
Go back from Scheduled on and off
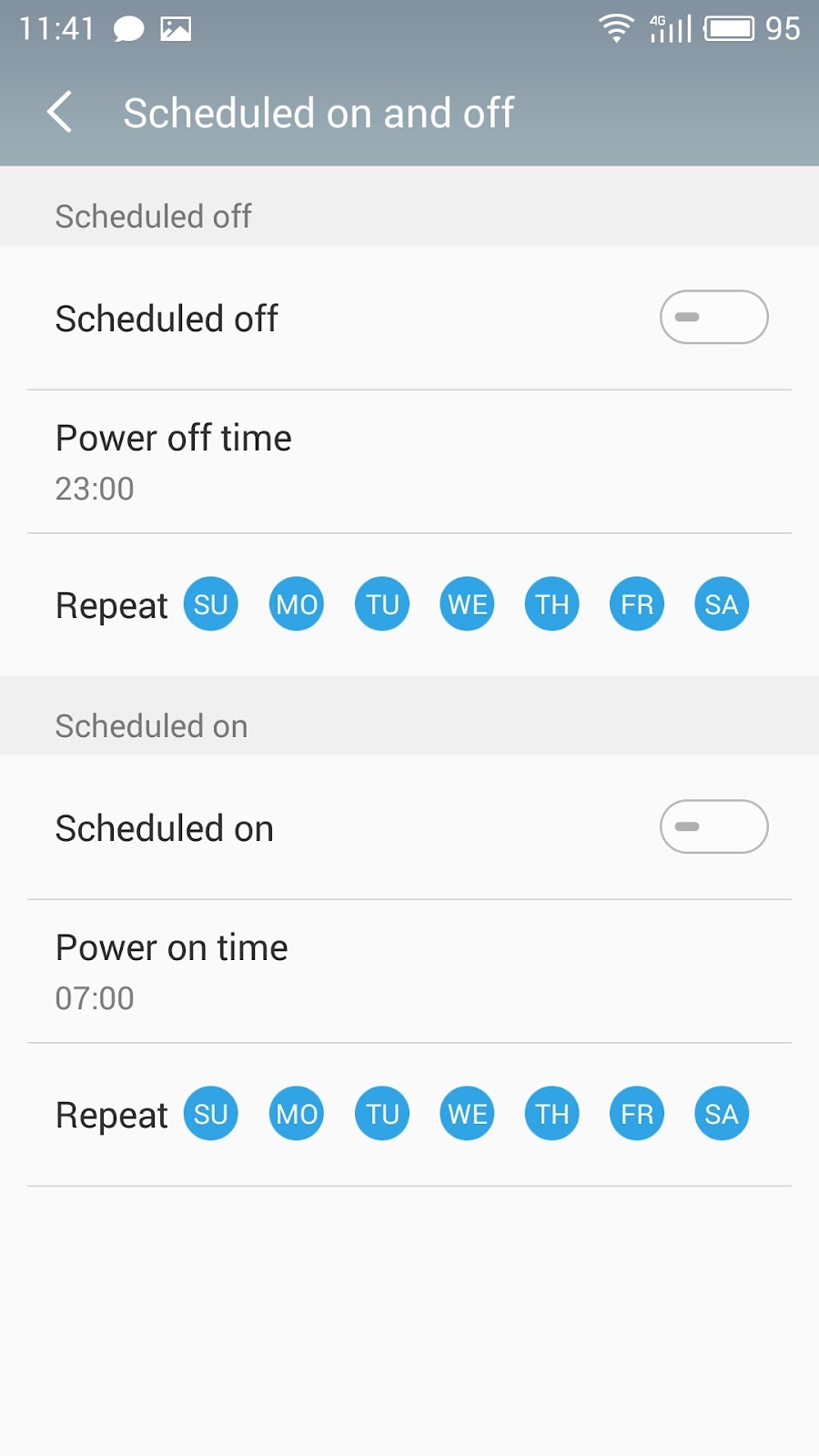pyautogui.click(x=60, y=113)
